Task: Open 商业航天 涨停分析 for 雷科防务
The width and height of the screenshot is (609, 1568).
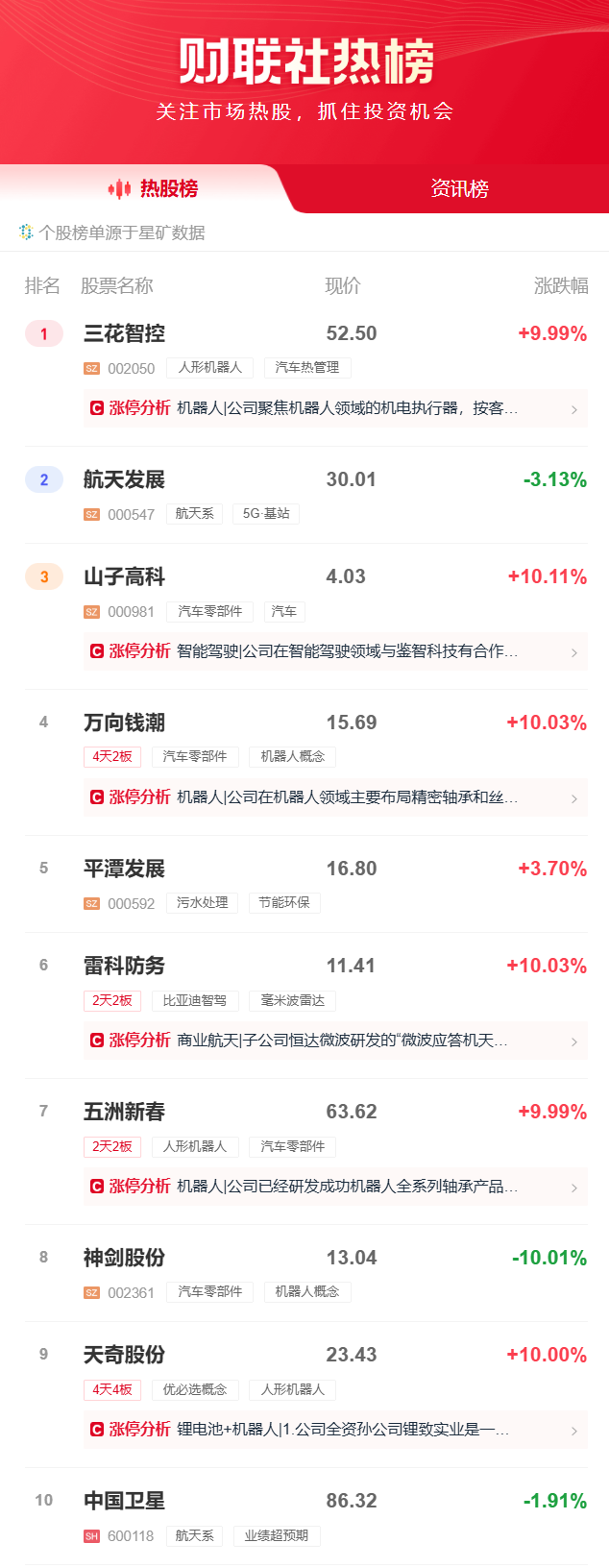Action: [x=334, y=1041]
